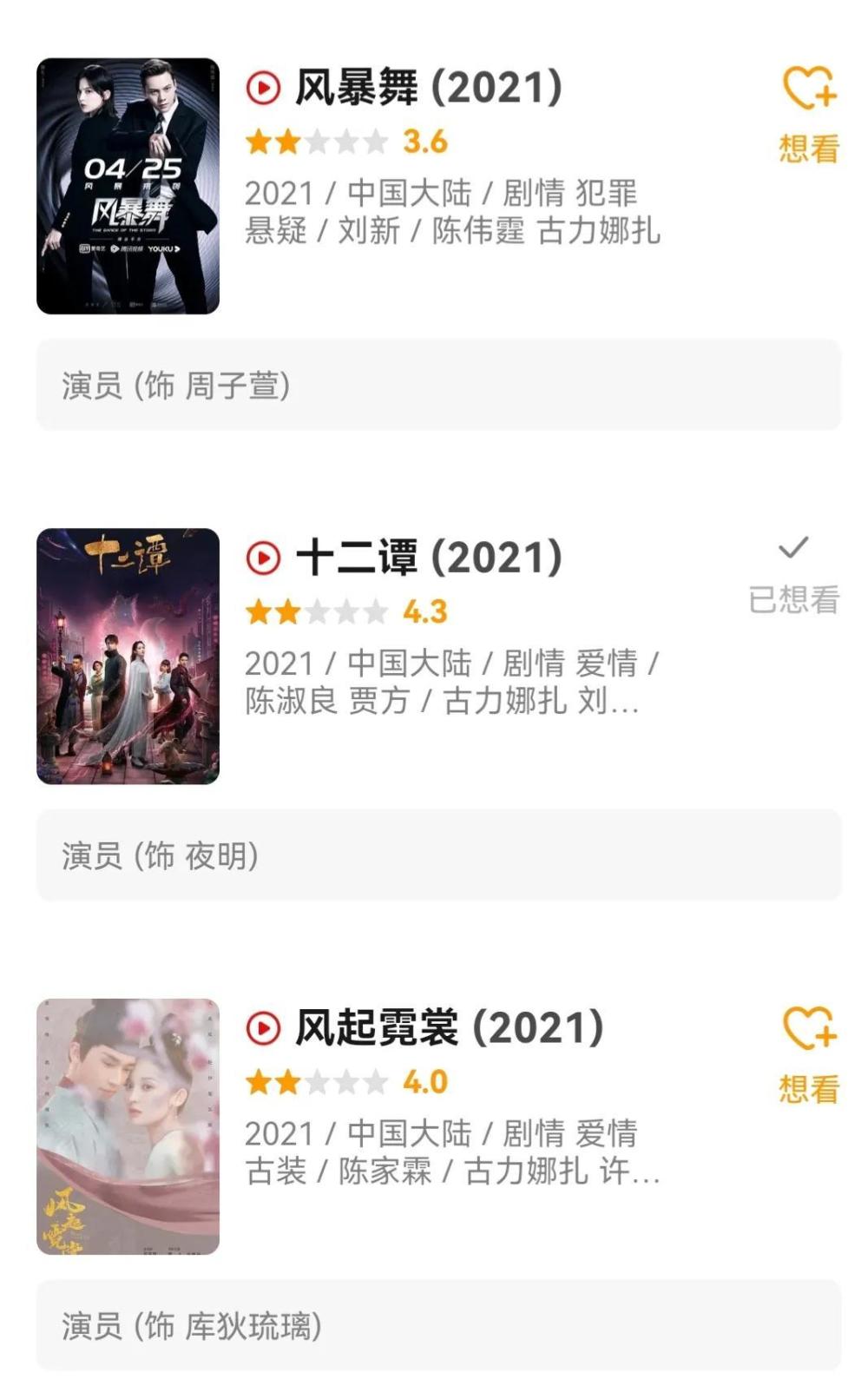Open the 十二谭 (2021) title

429,558
